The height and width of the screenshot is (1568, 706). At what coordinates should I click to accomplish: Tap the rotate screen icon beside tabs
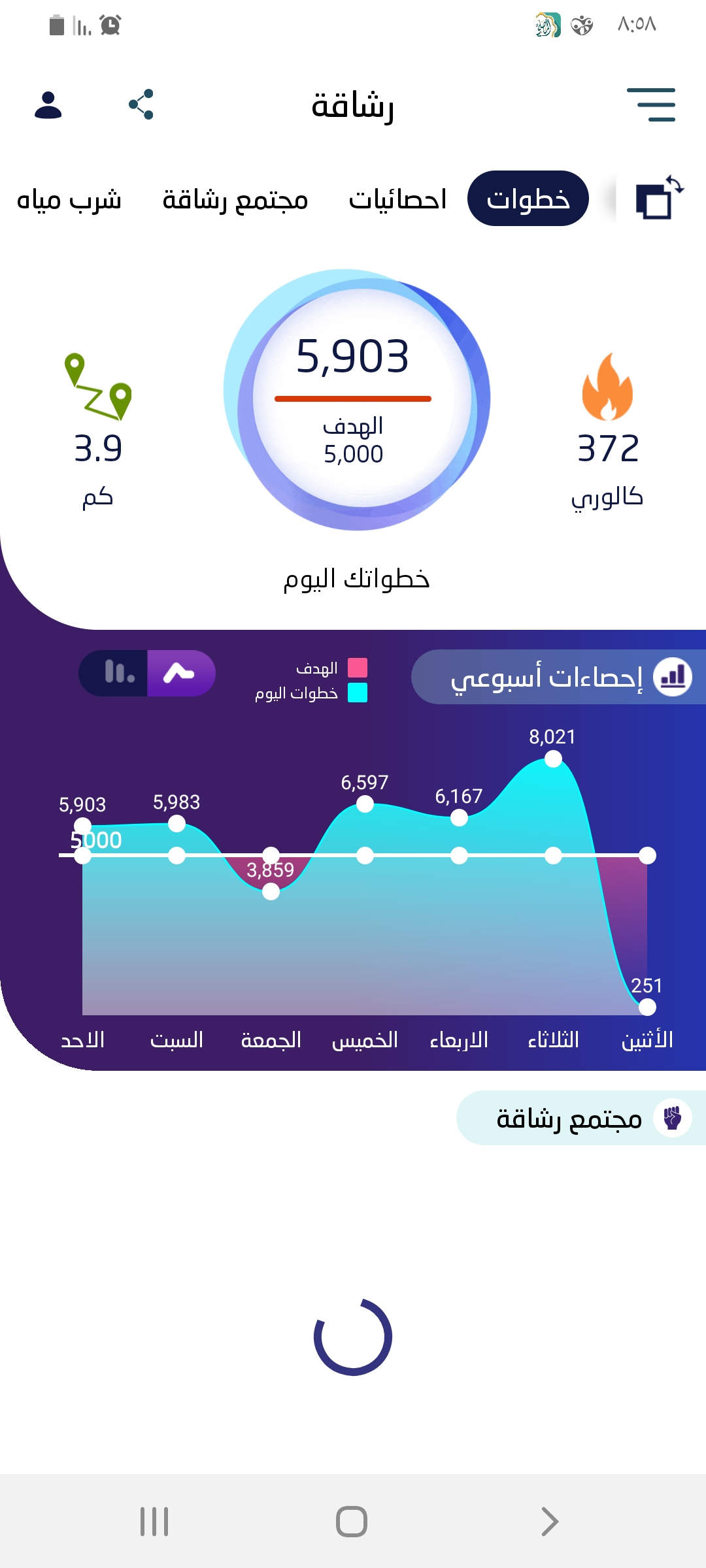[659, 198]
